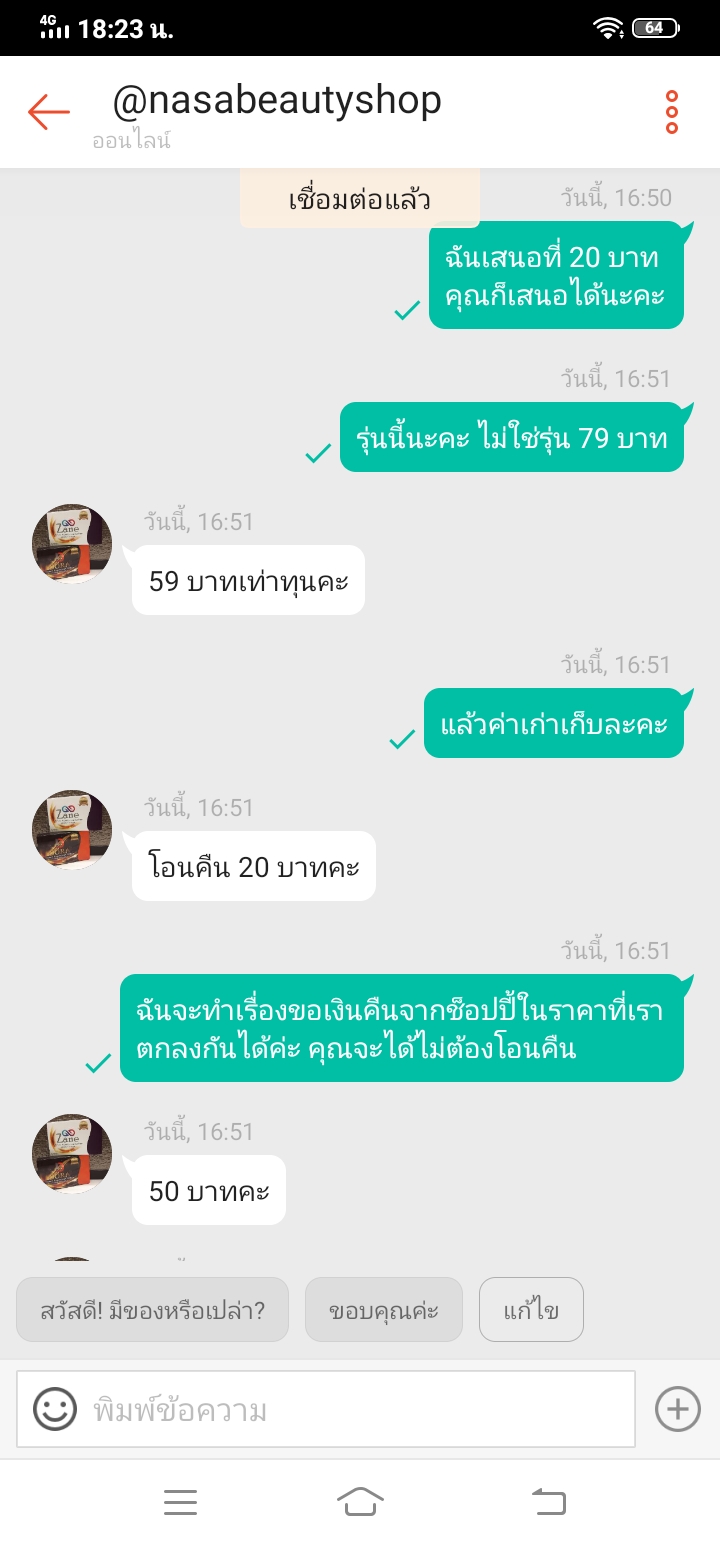Open the three-dot overflow menu

tap(672, 112)
